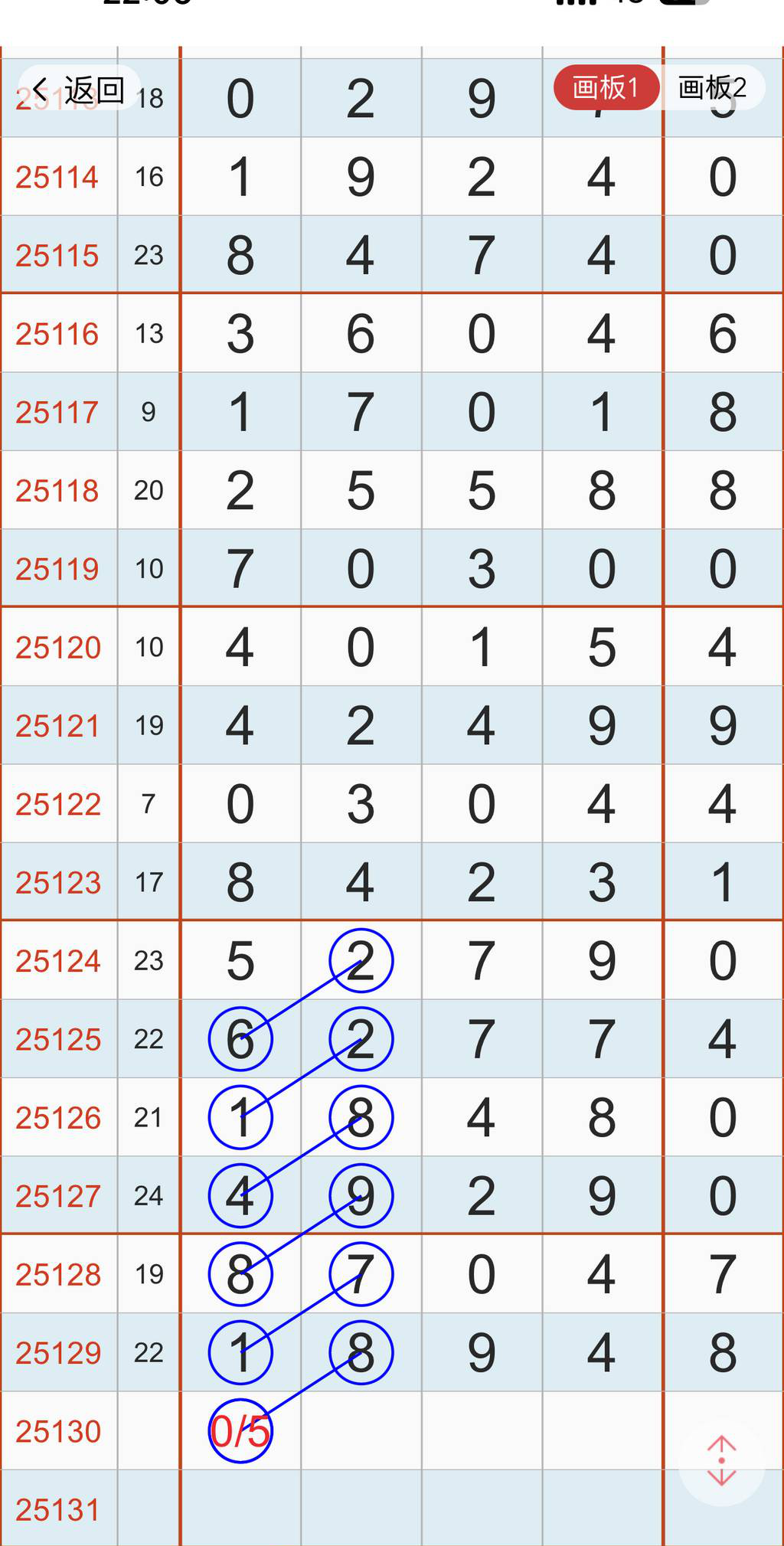Viewport: 784px width, 1546px height.
Task: Tap the circled 9 in row 25127
Action: (361, 1196)
